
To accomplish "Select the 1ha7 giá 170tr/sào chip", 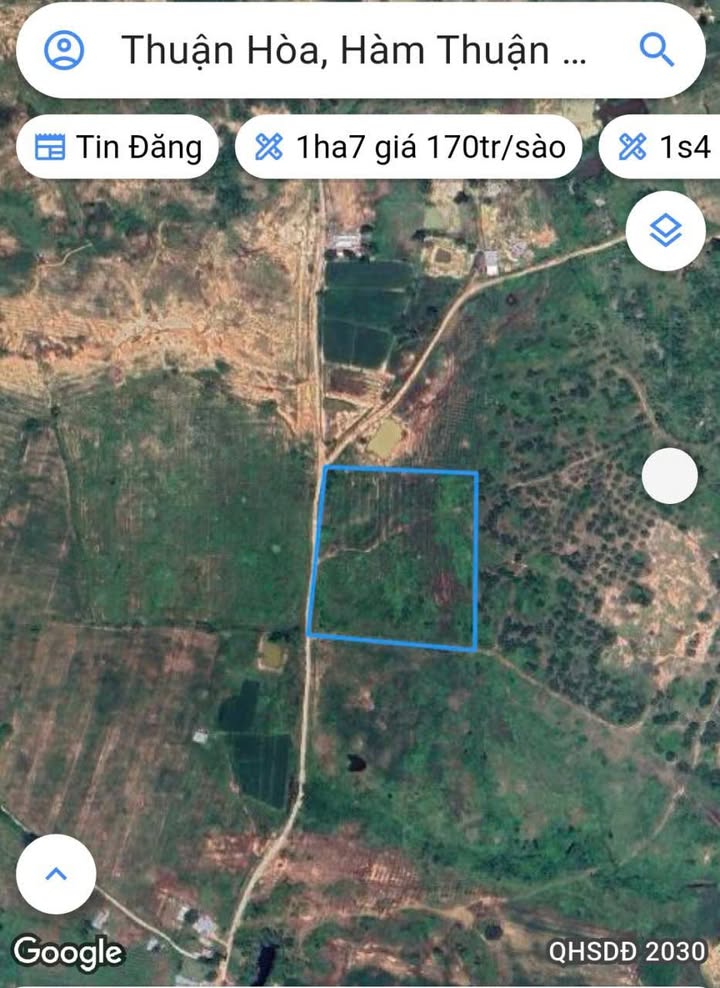I will coord(410,147).
